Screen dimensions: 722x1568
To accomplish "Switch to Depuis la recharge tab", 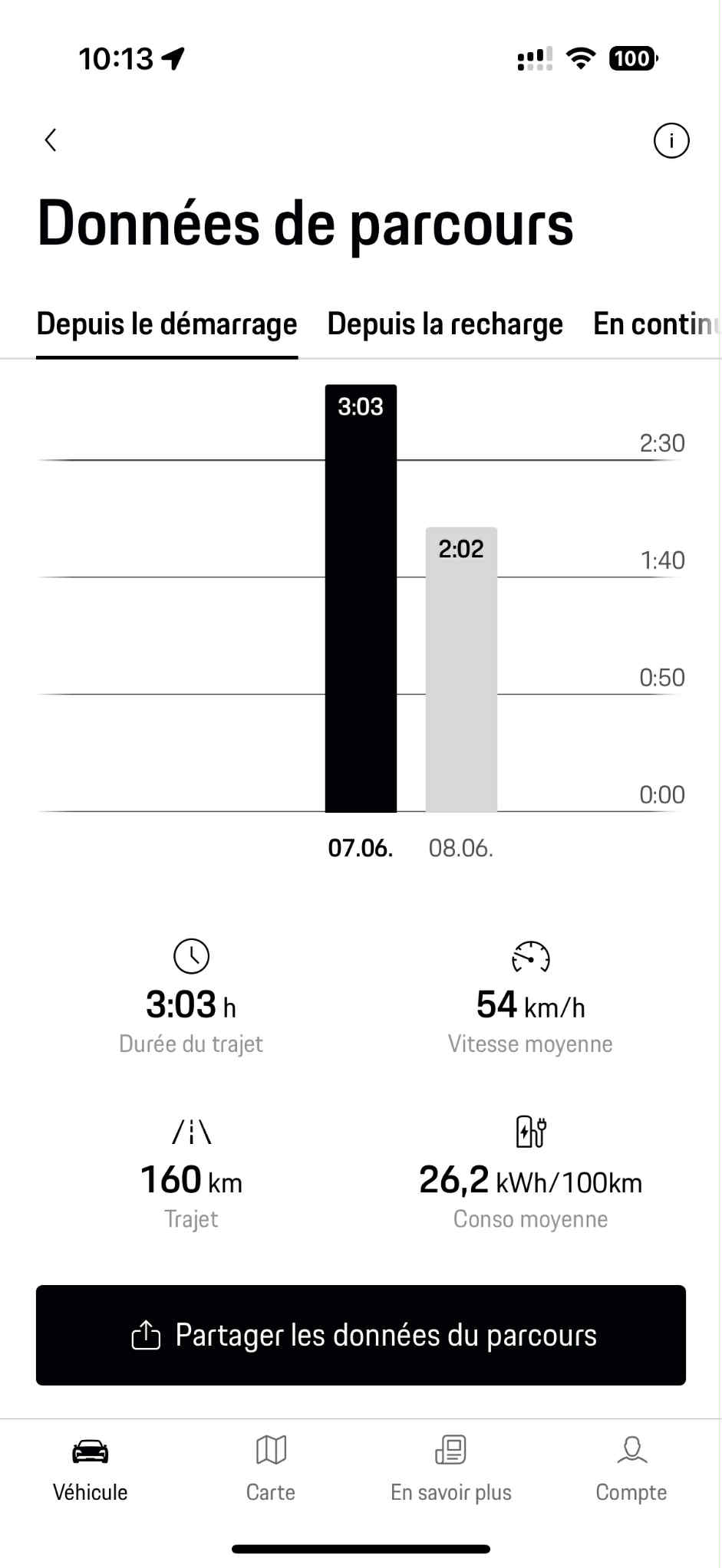I will point(445,324).
